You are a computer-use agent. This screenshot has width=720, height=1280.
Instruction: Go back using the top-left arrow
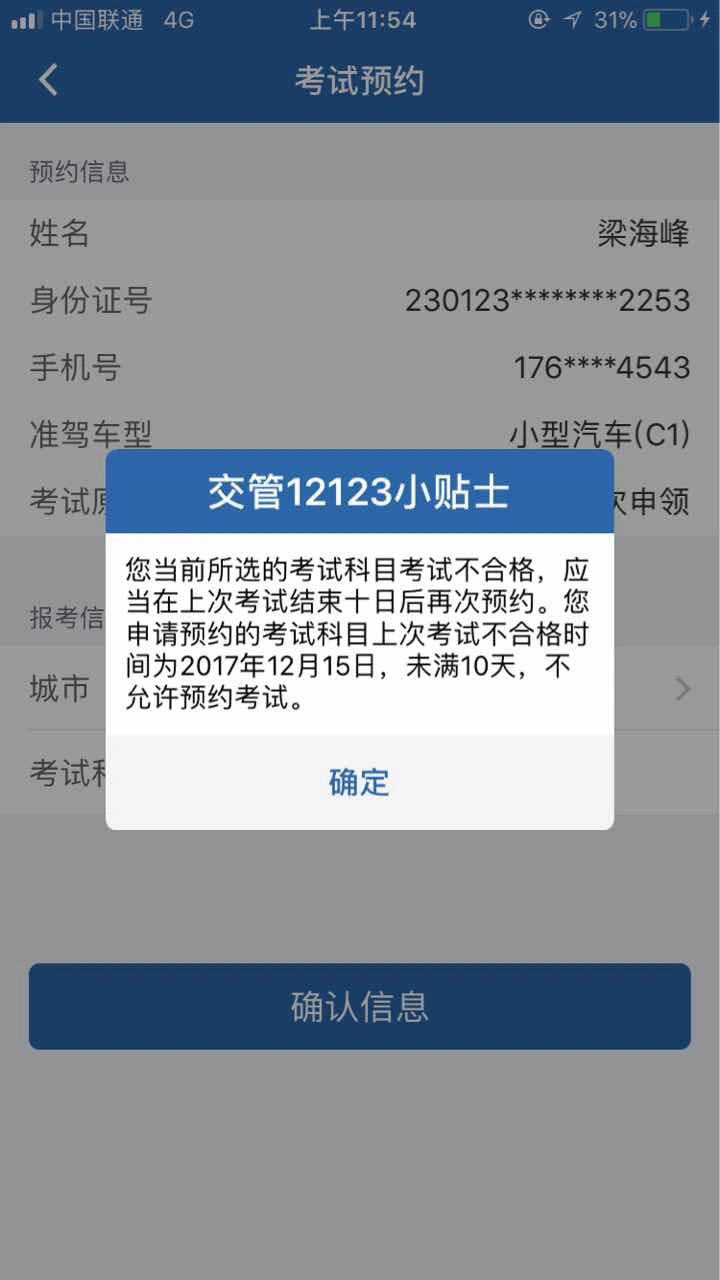[x=47, y=80]
